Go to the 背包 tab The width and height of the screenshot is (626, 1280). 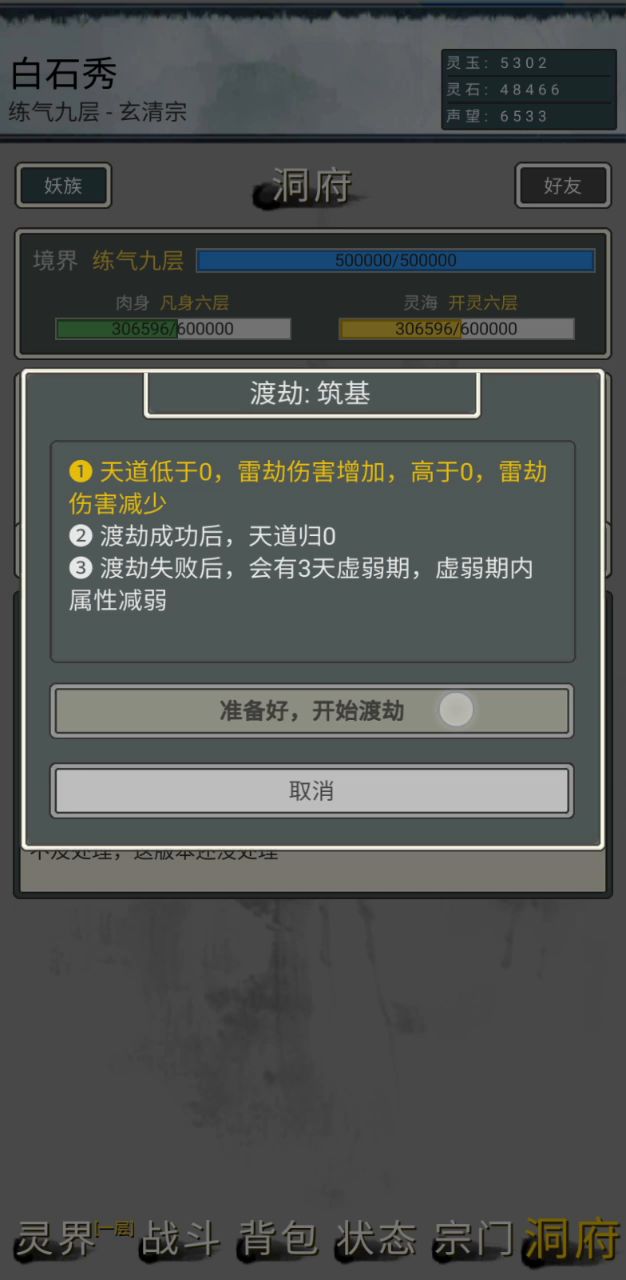278,1239
